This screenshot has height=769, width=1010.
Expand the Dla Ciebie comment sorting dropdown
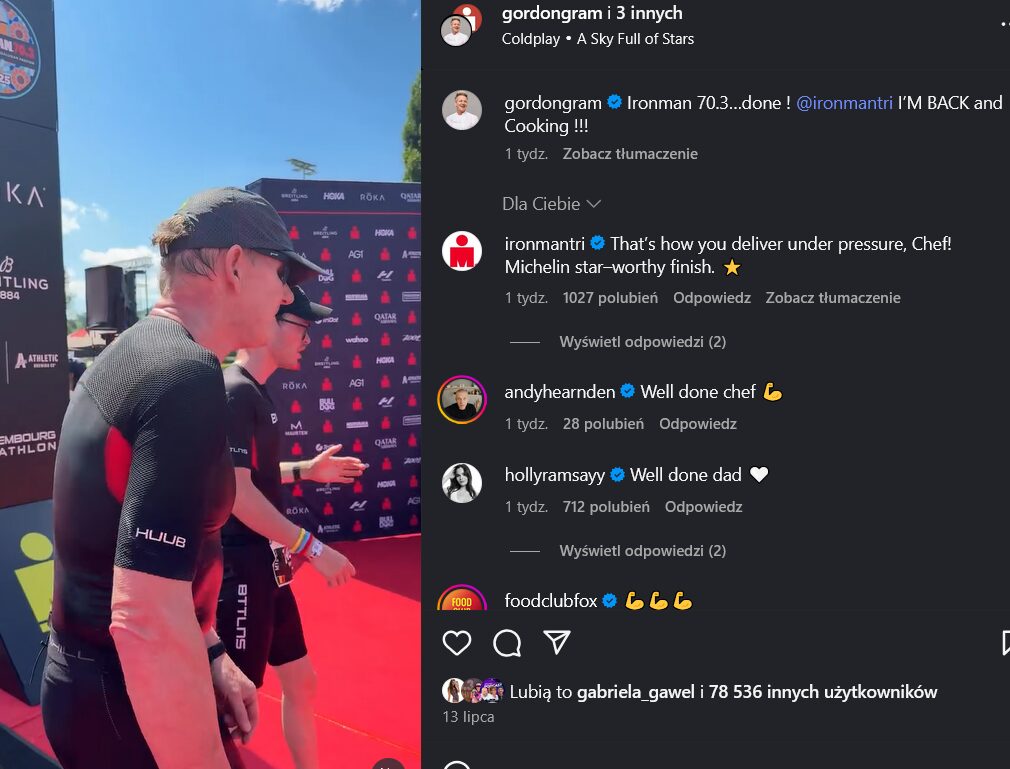click(551, 204)
